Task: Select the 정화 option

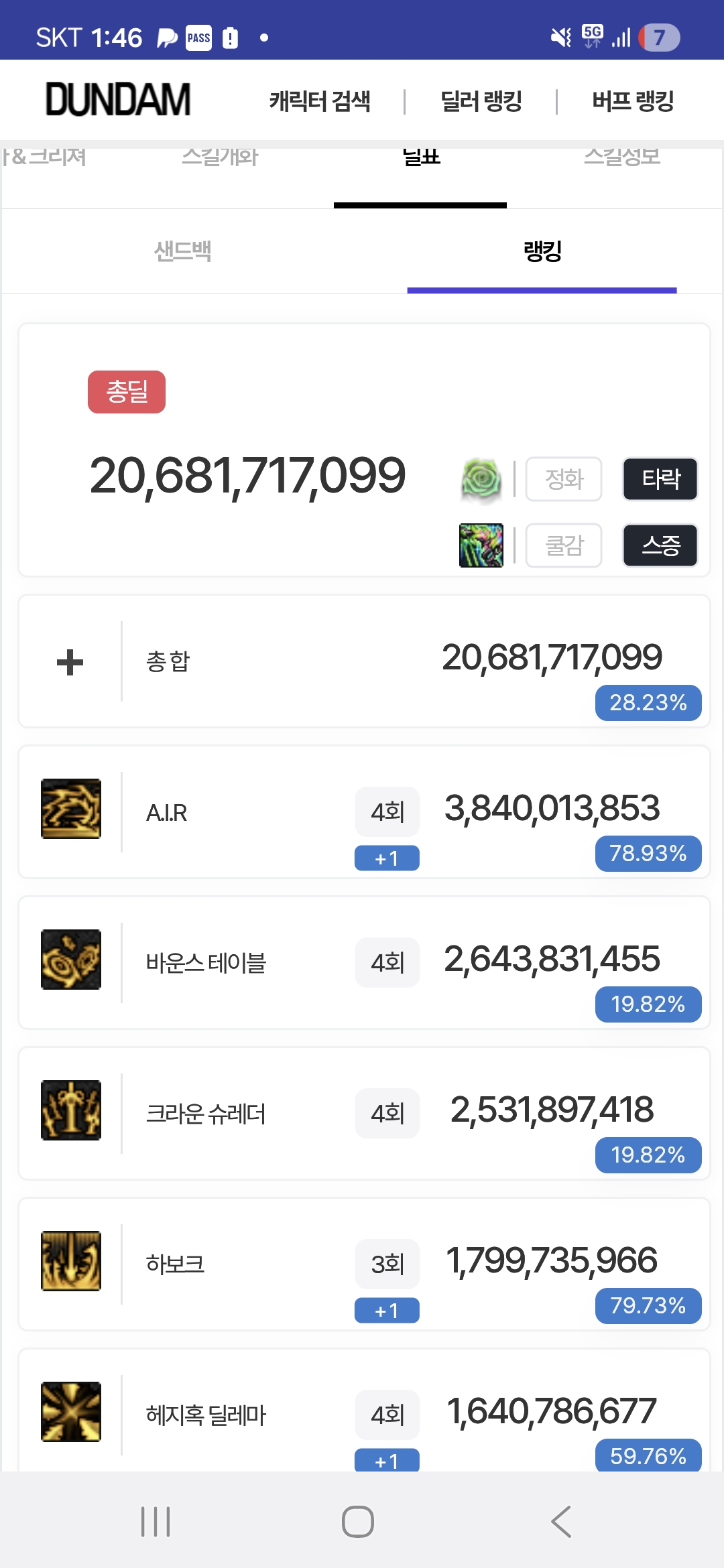Action: 564,479
